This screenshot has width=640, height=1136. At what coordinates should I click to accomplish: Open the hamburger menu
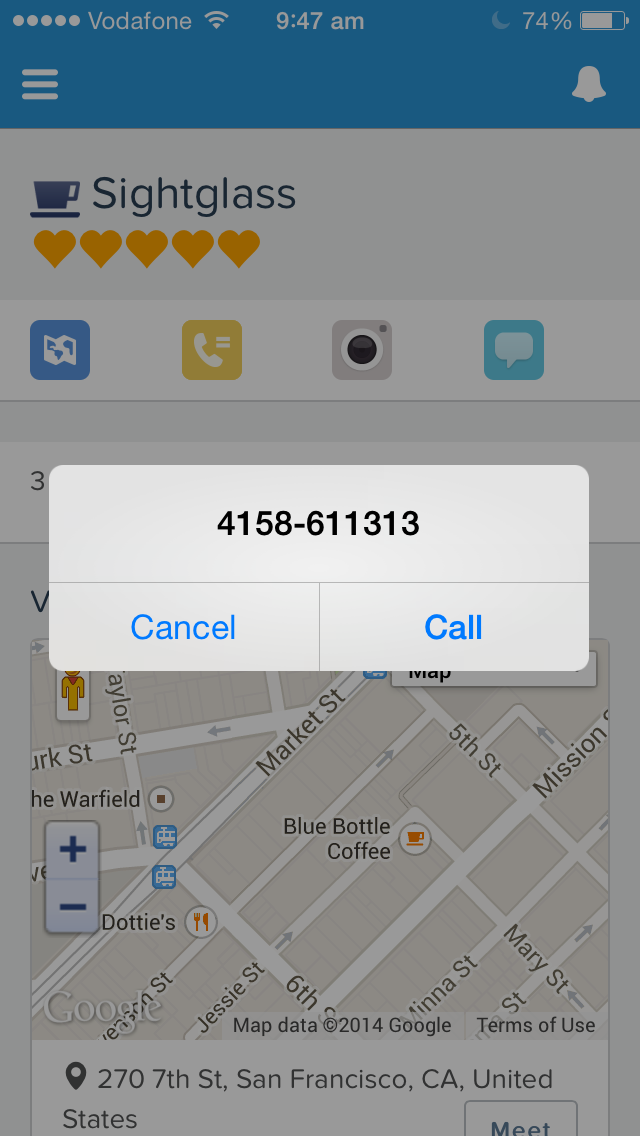point(40,84)
